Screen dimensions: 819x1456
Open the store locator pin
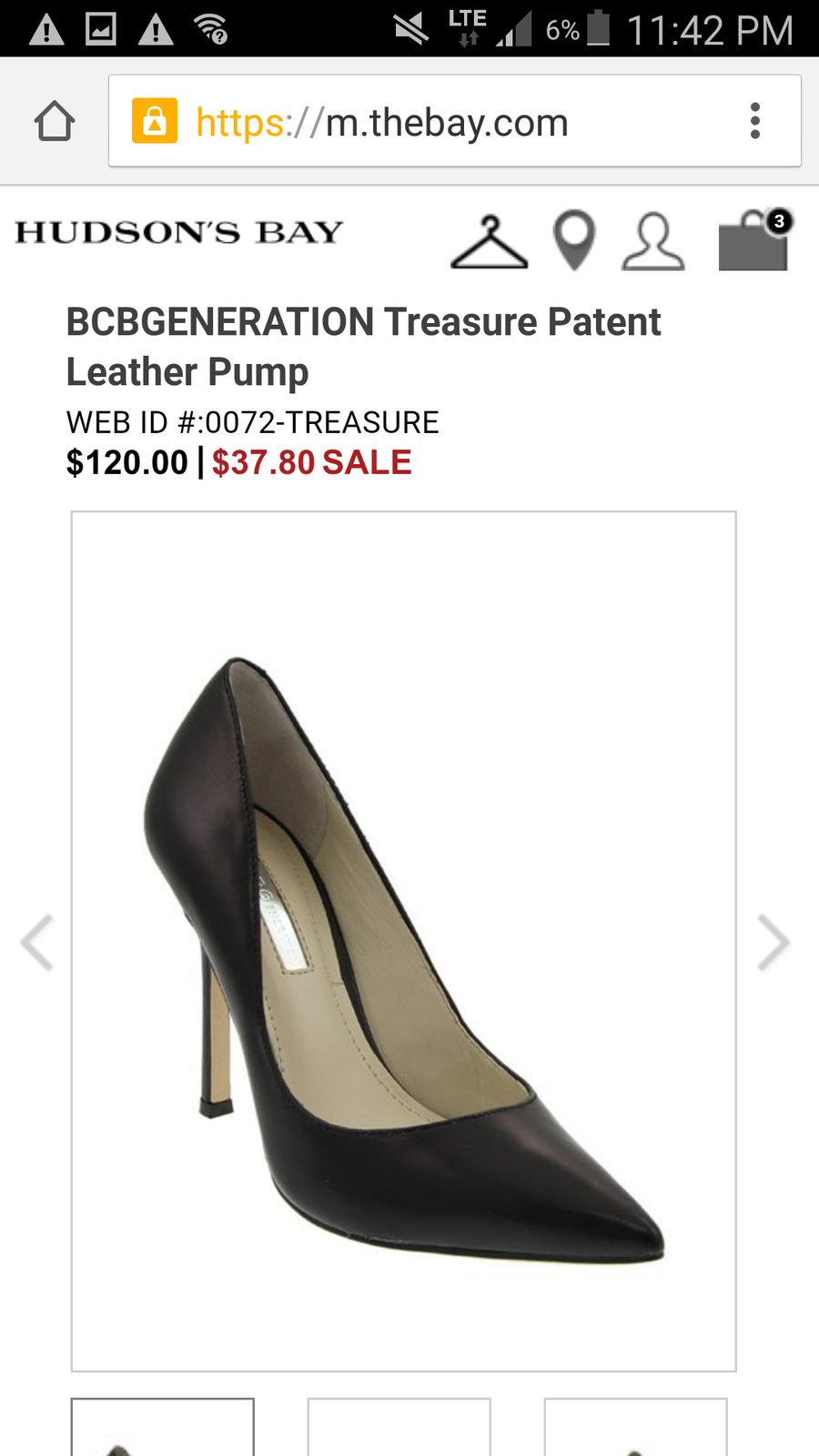coord(574,240)
